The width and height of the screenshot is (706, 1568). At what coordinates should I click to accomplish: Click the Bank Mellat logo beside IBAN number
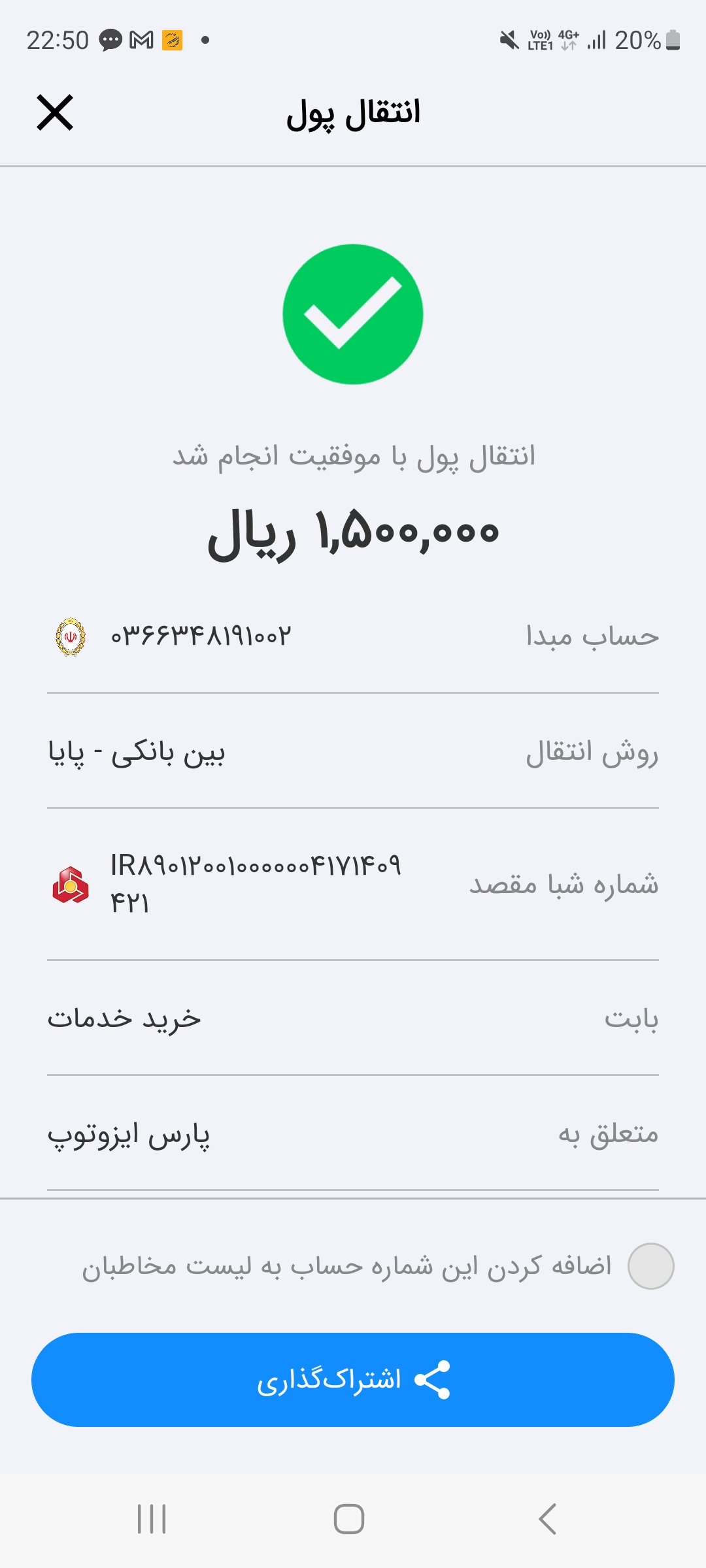(x=69, y=885)
